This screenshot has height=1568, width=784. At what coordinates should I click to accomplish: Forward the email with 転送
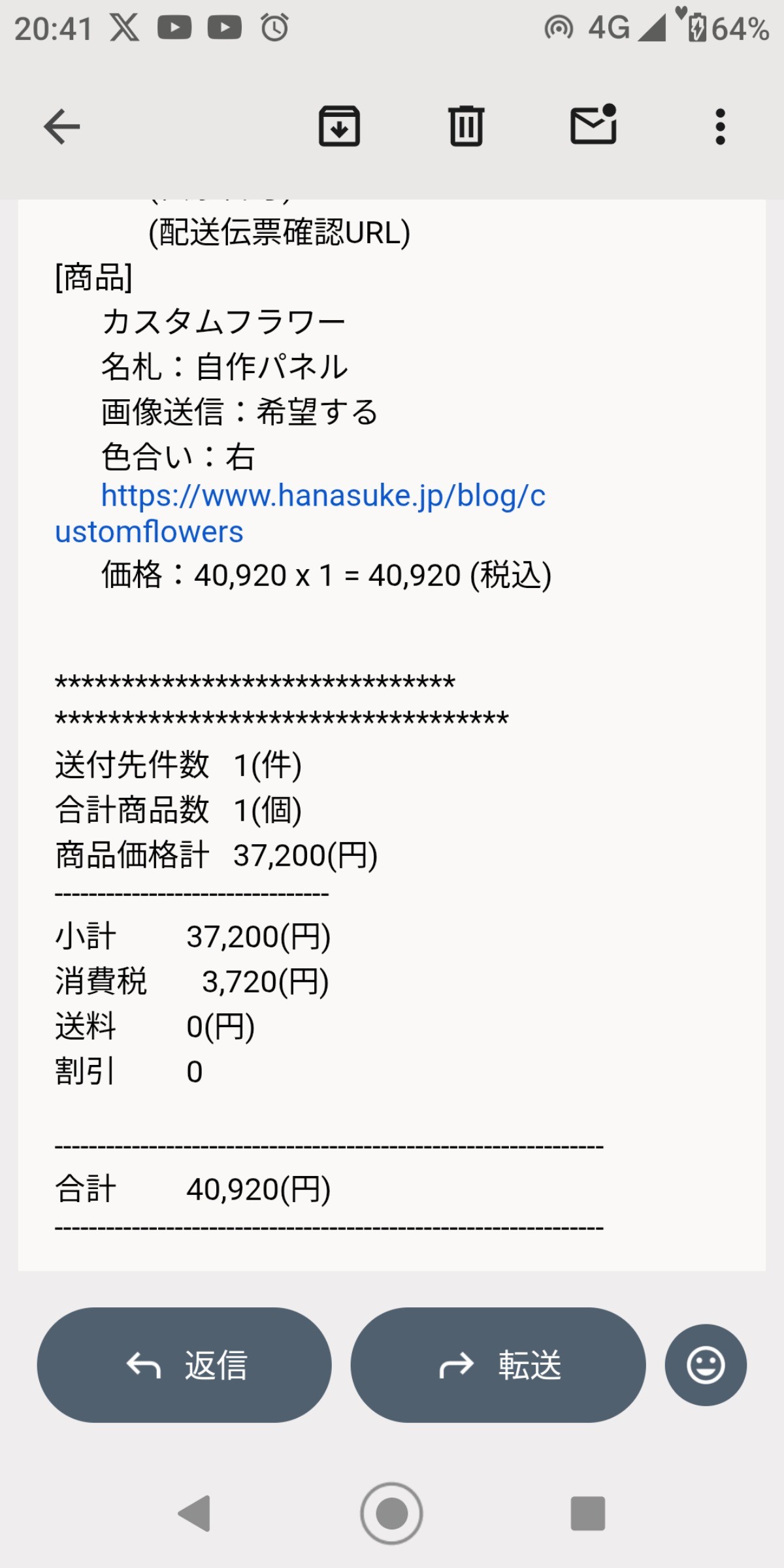point(498,1365)
